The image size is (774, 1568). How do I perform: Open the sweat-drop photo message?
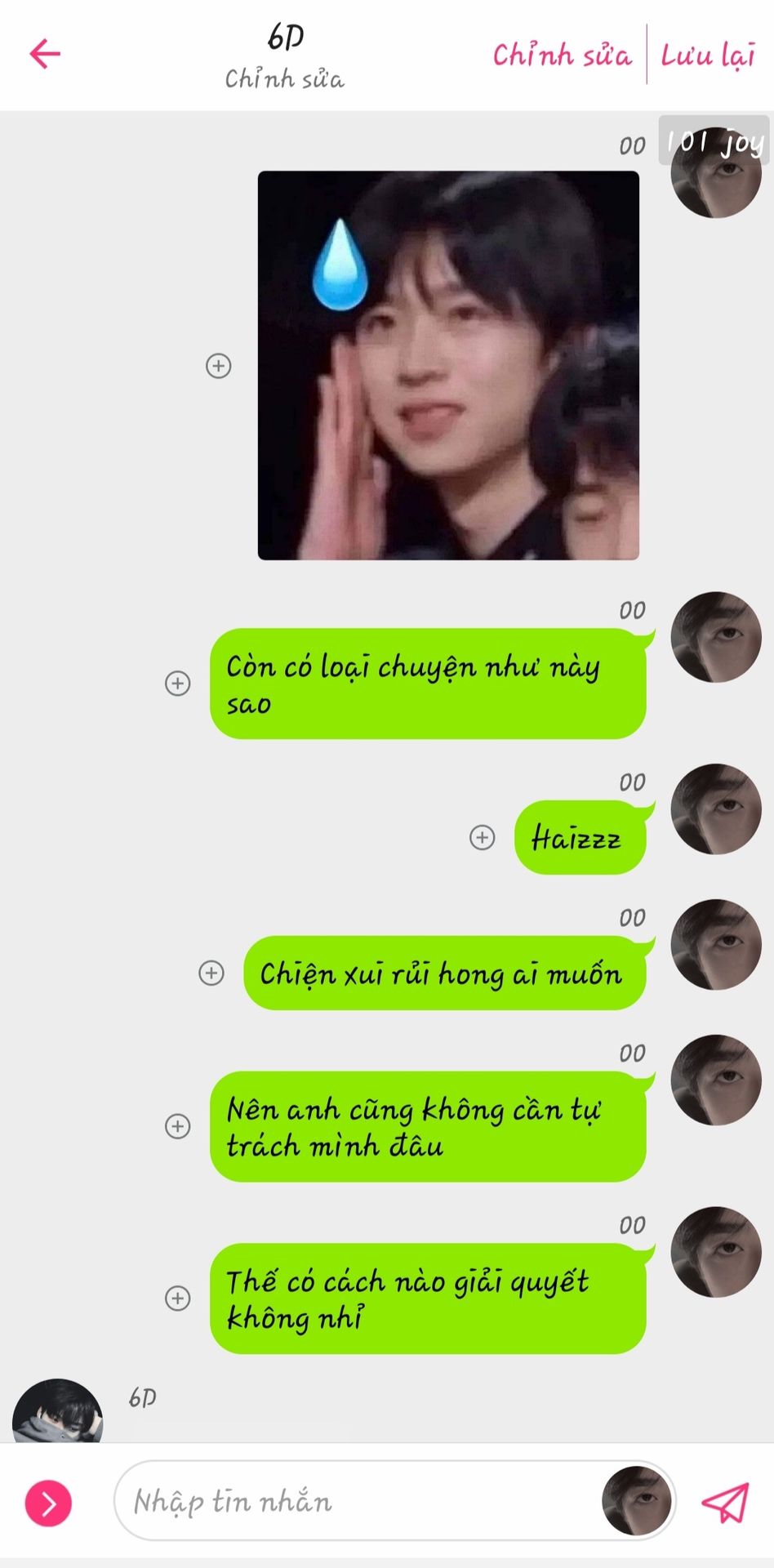(448, 365)
